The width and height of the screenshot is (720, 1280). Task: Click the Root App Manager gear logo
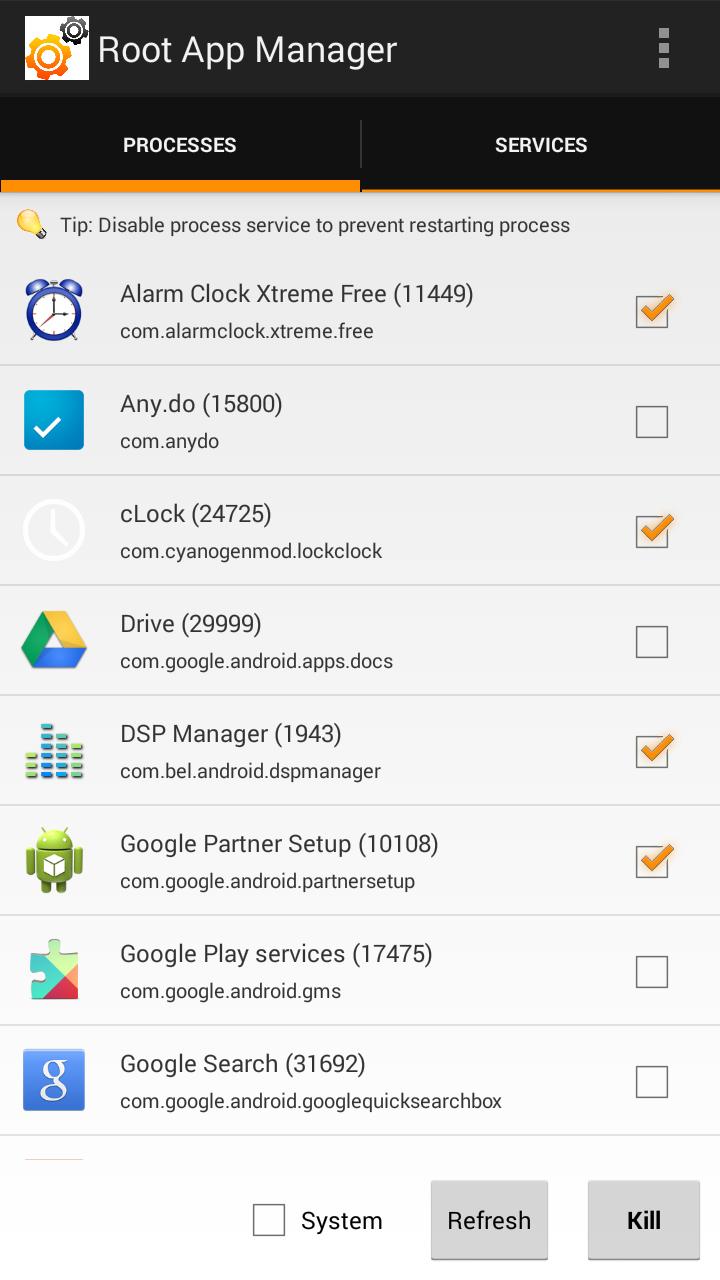[x=56, y=48]
